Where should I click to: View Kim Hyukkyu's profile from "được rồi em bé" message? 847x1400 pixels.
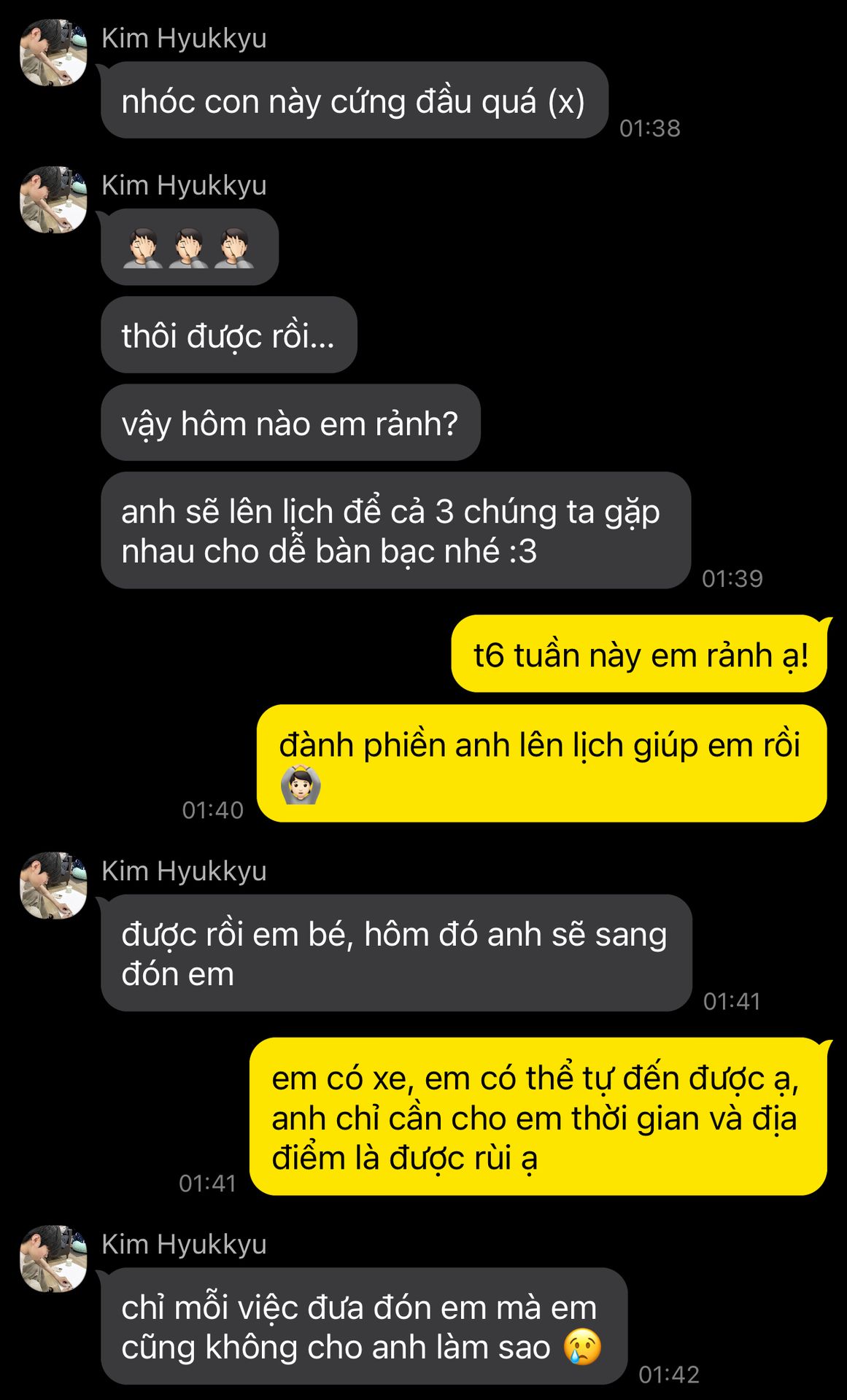pos(53,885)
